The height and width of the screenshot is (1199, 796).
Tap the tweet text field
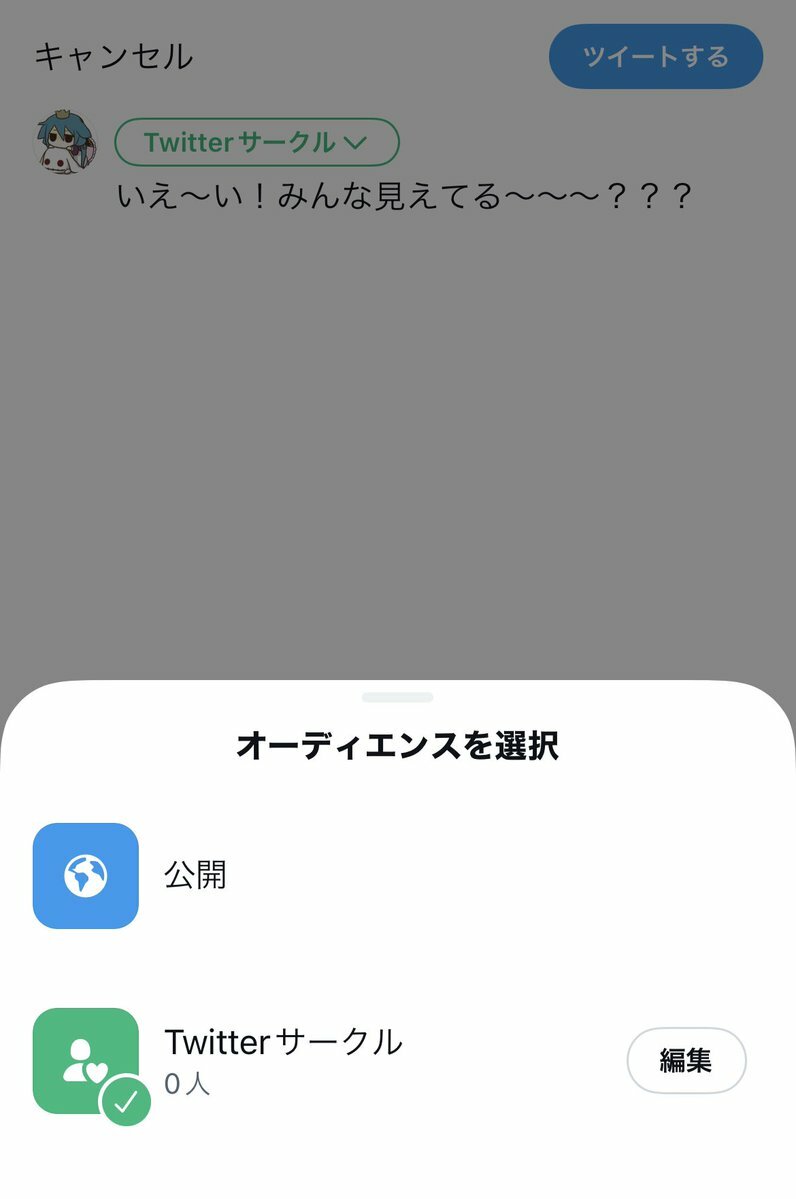coord(404,196)
